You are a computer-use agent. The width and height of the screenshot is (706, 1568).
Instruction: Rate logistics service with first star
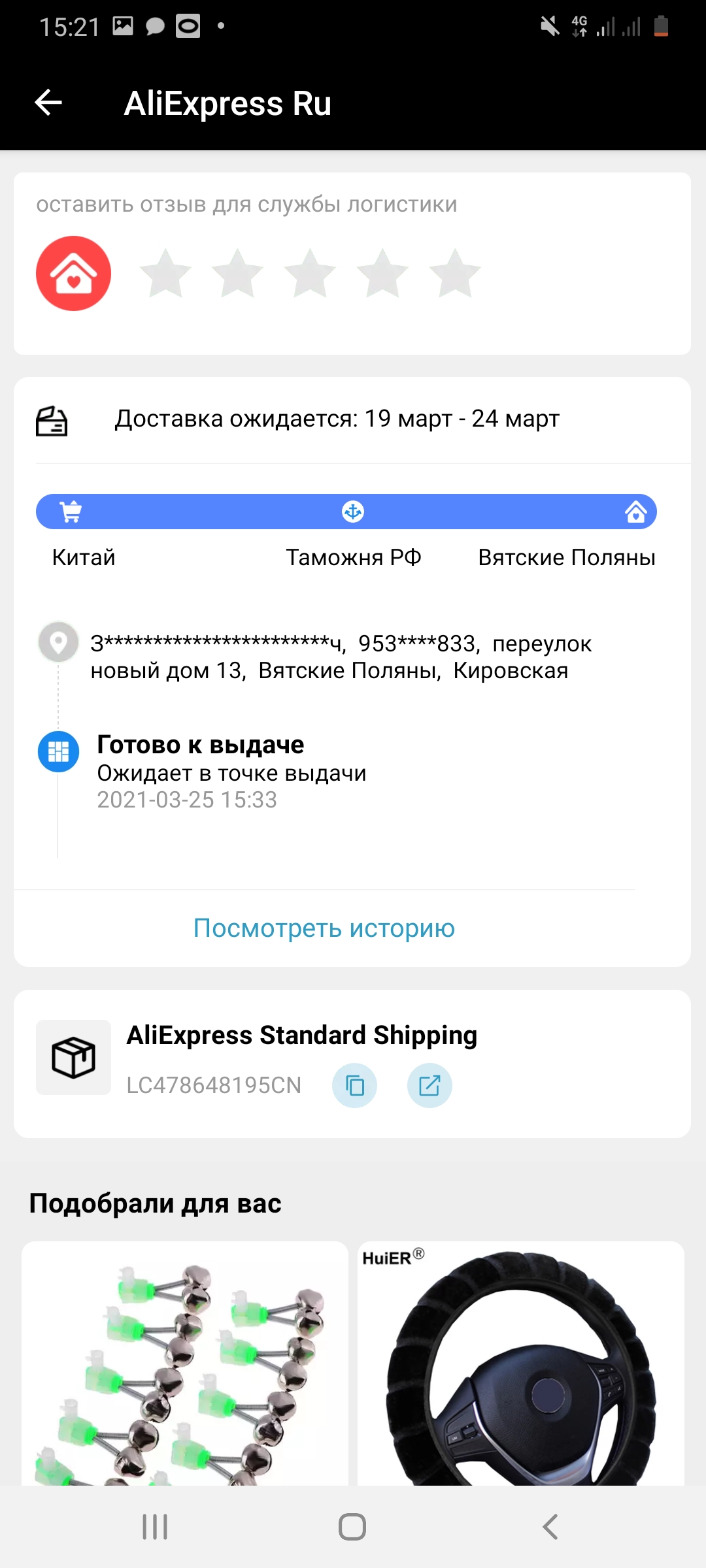click(165, 273)
